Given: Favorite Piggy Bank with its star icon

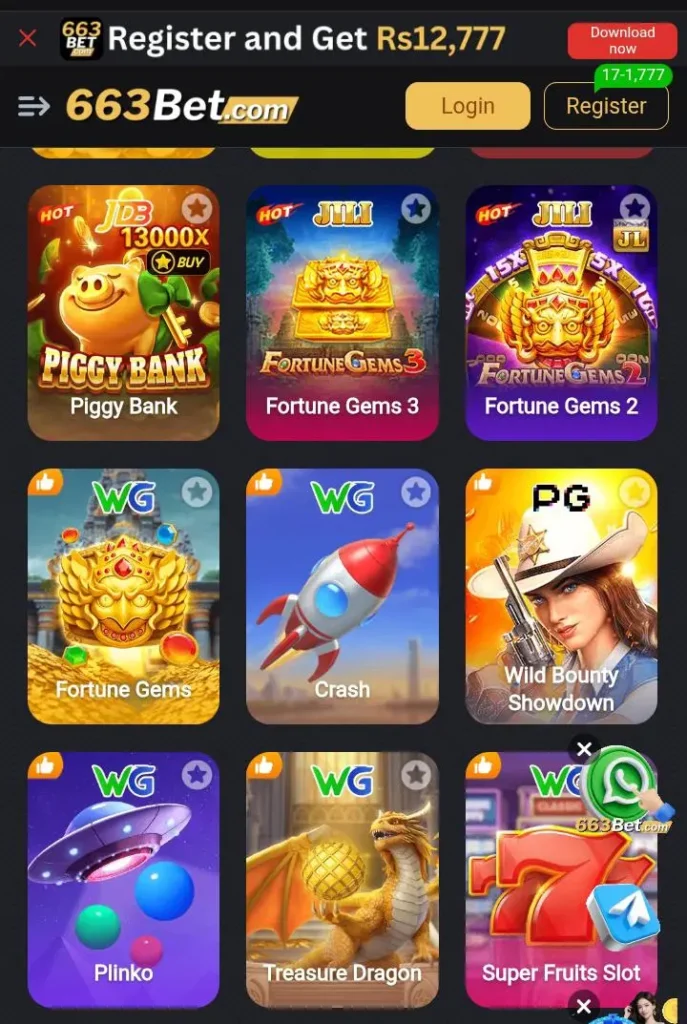Looking at the screenshot, I should [x=197, y=208].
